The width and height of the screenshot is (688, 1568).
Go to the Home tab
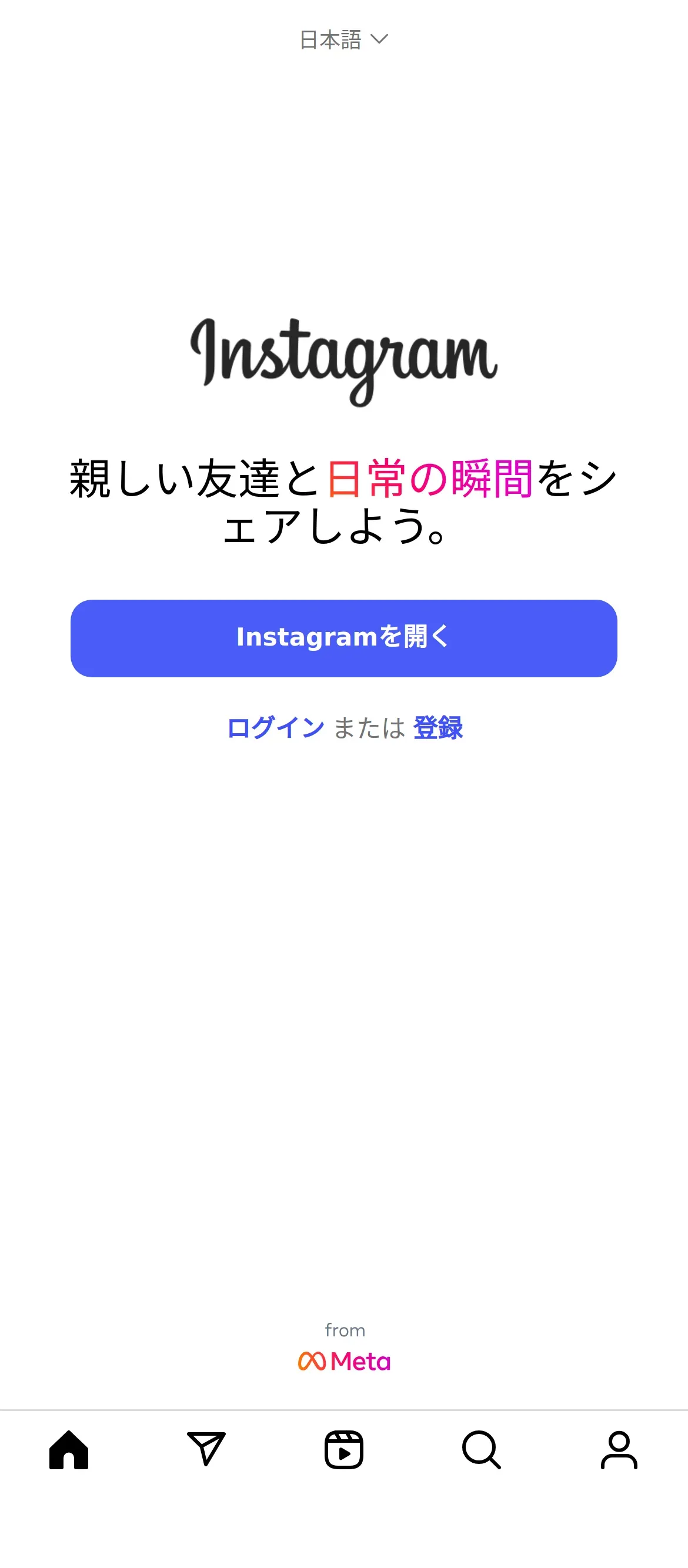(x=69, y=1450)
